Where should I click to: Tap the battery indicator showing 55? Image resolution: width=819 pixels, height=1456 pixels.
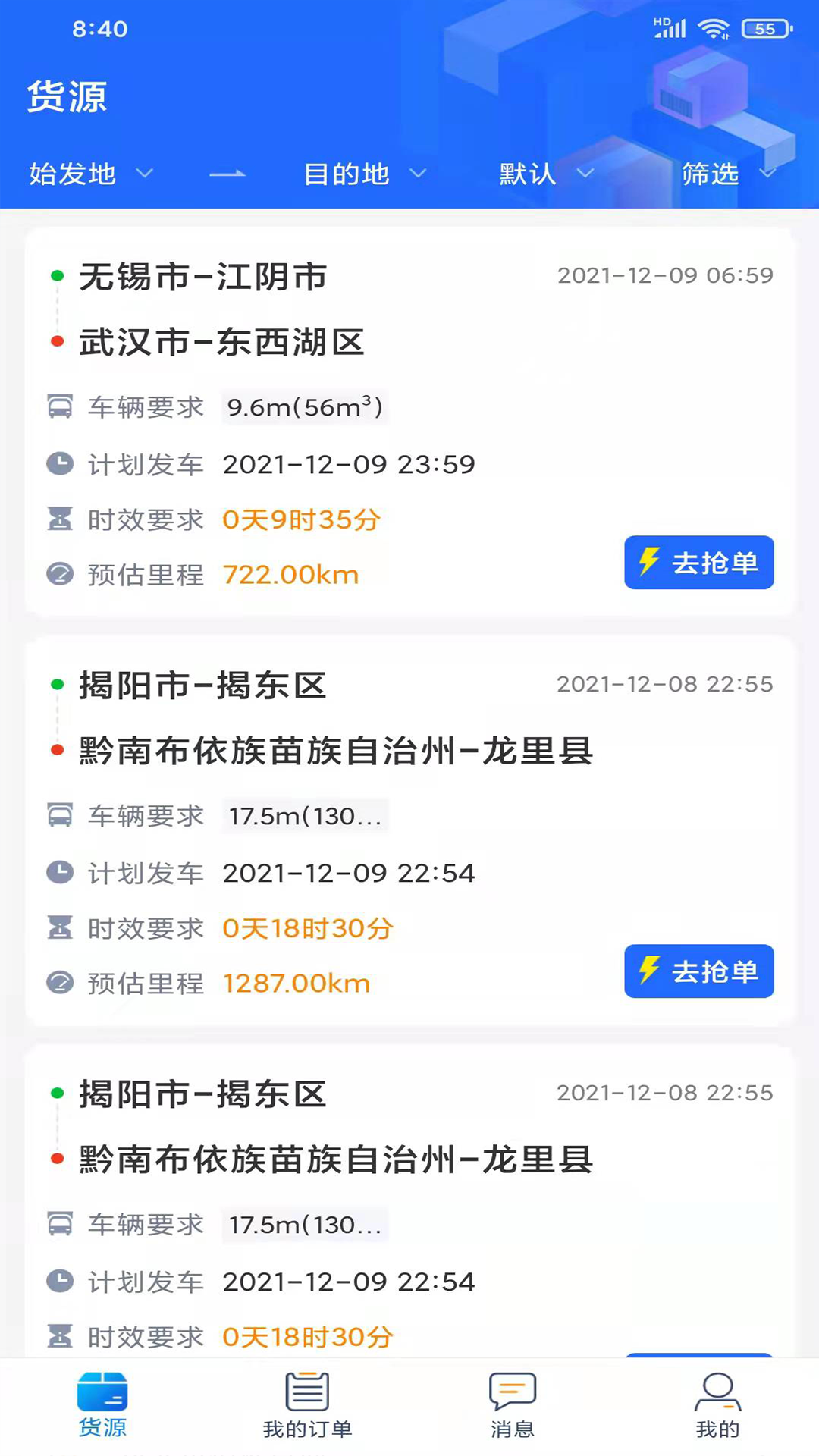766,28
